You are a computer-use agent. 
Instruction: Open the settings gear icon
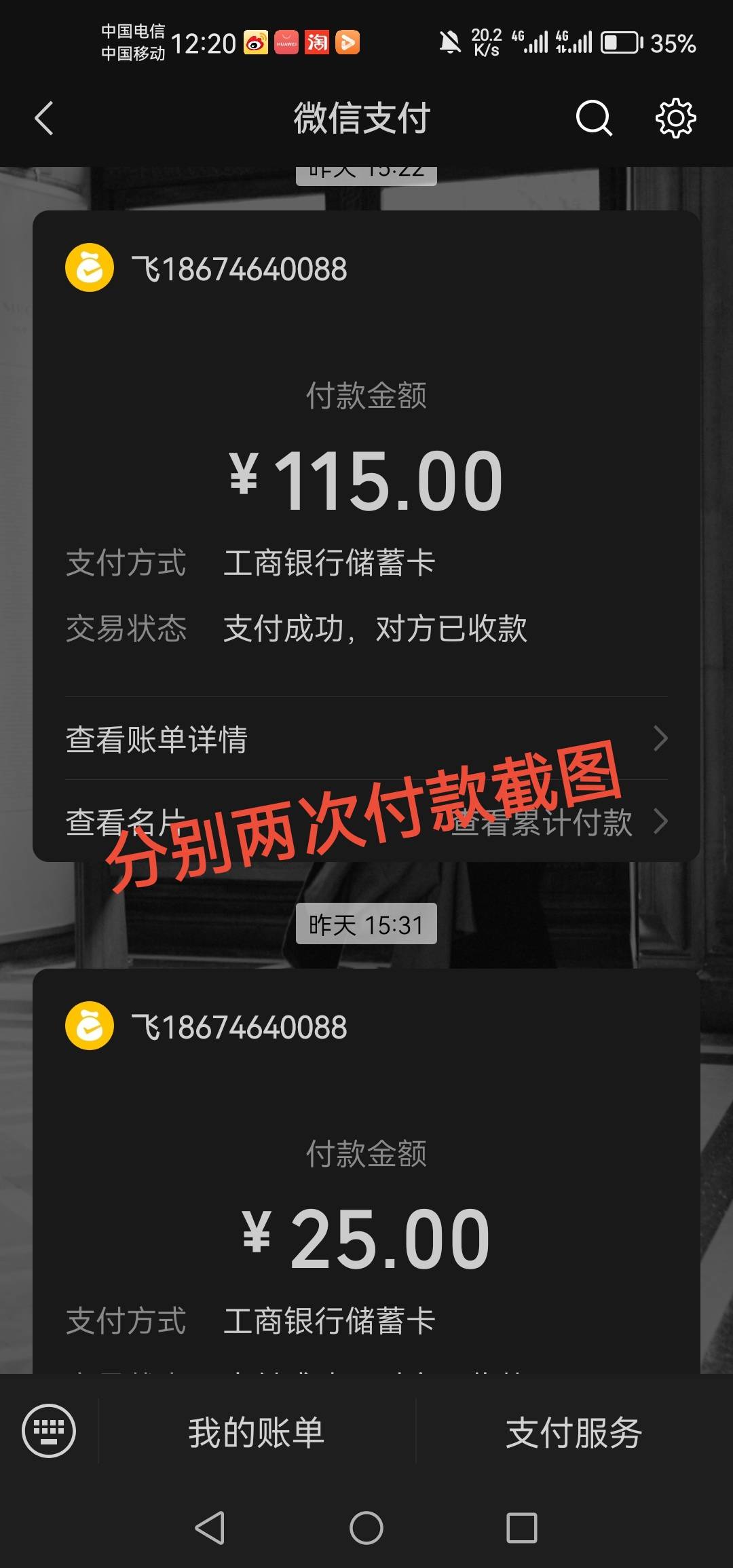pos(675,119)
